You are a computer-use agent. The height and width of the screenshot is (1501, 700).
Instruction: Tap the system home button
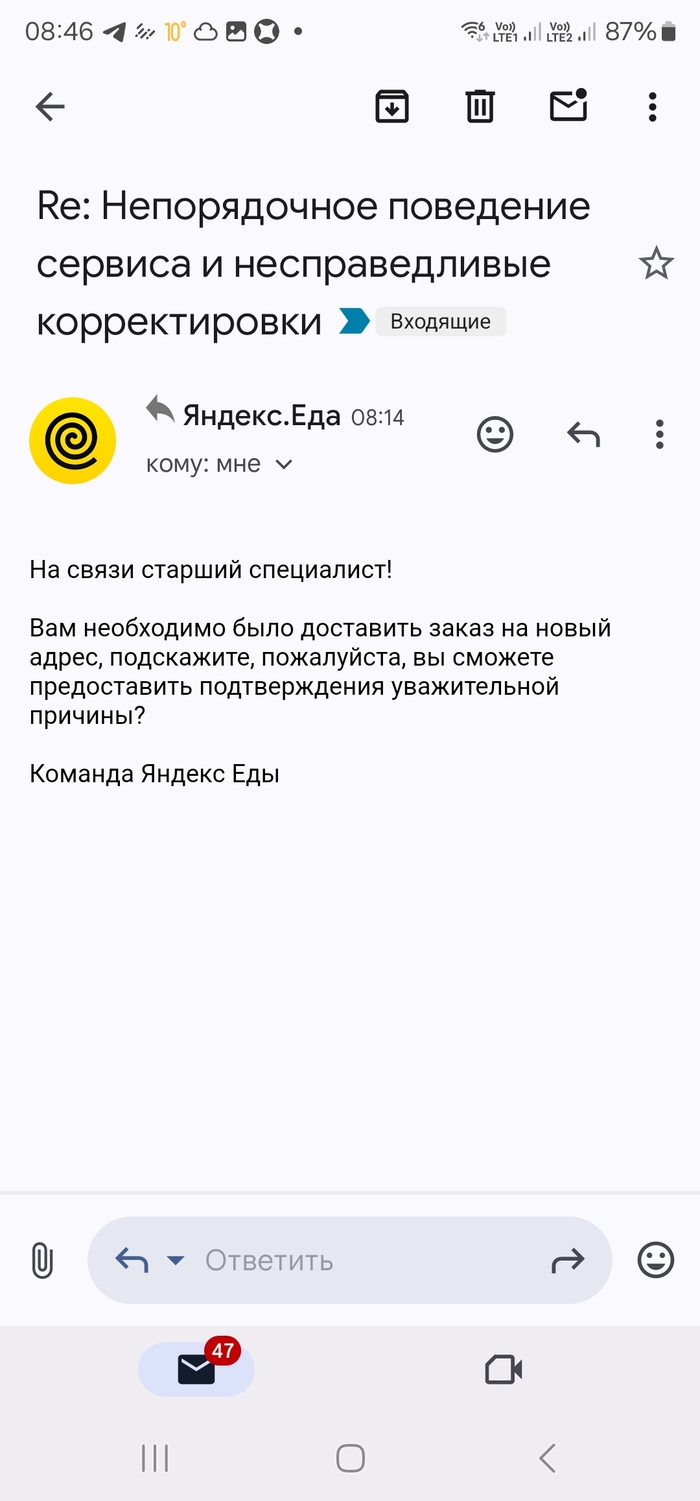[x=350, y=1459]
